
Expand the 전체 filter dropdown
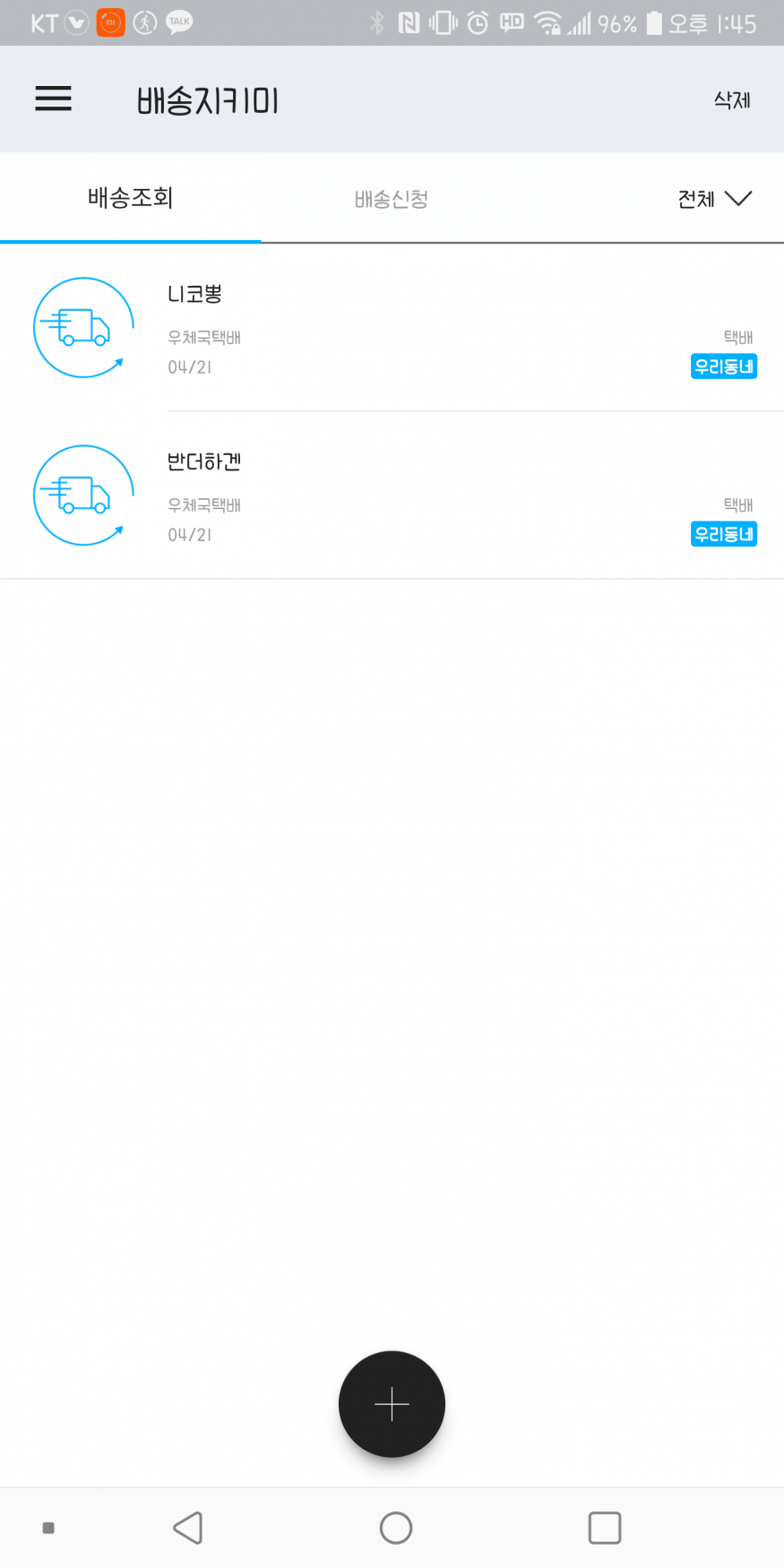714,199
